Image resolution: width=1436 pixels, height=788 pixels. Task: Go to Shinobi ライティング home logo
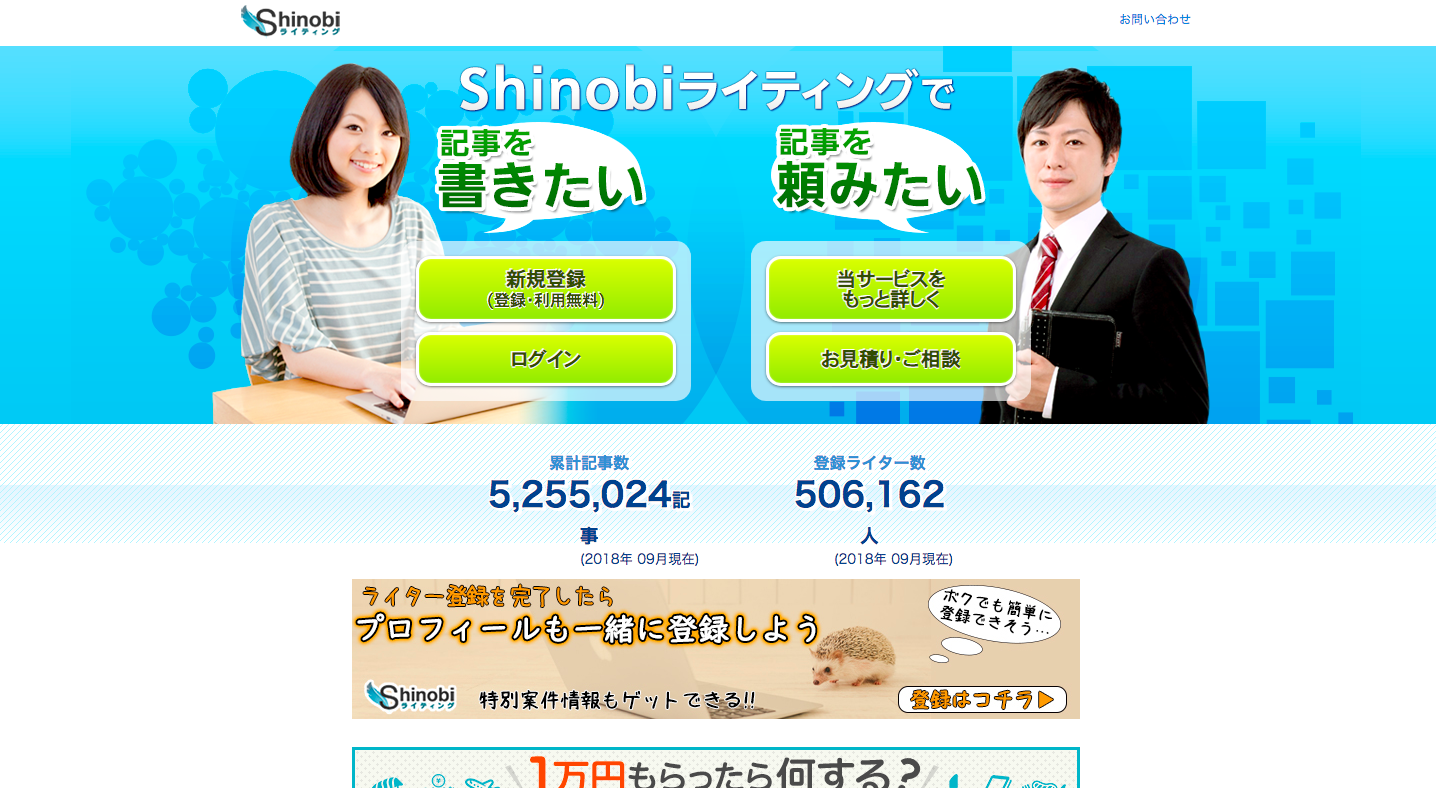click(x=291, y=21)
